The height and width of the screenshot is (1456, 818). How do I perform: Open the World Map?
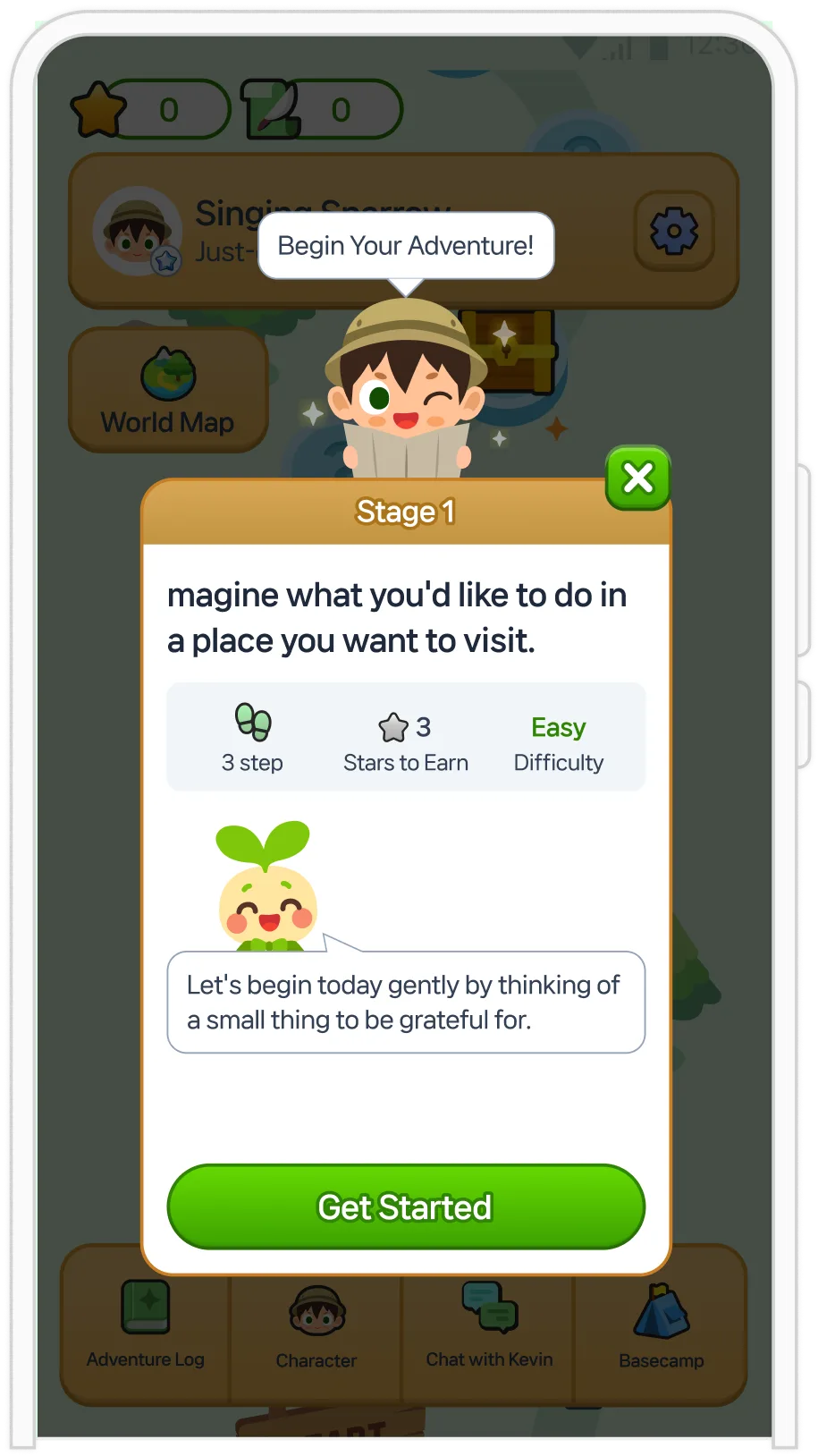168,390
